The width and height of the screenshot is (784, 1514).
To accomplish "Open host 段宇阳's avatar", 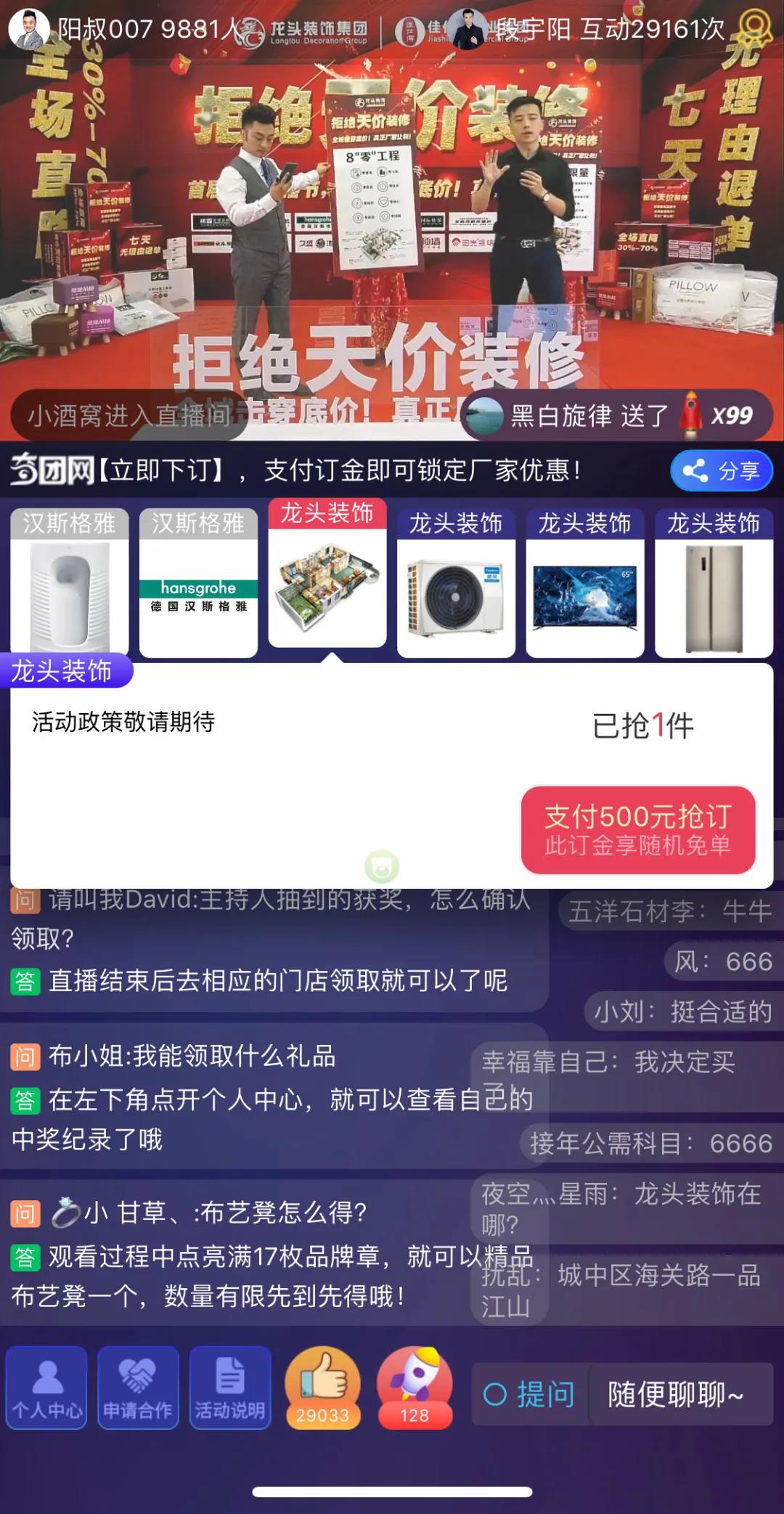I will pos(467,29).
